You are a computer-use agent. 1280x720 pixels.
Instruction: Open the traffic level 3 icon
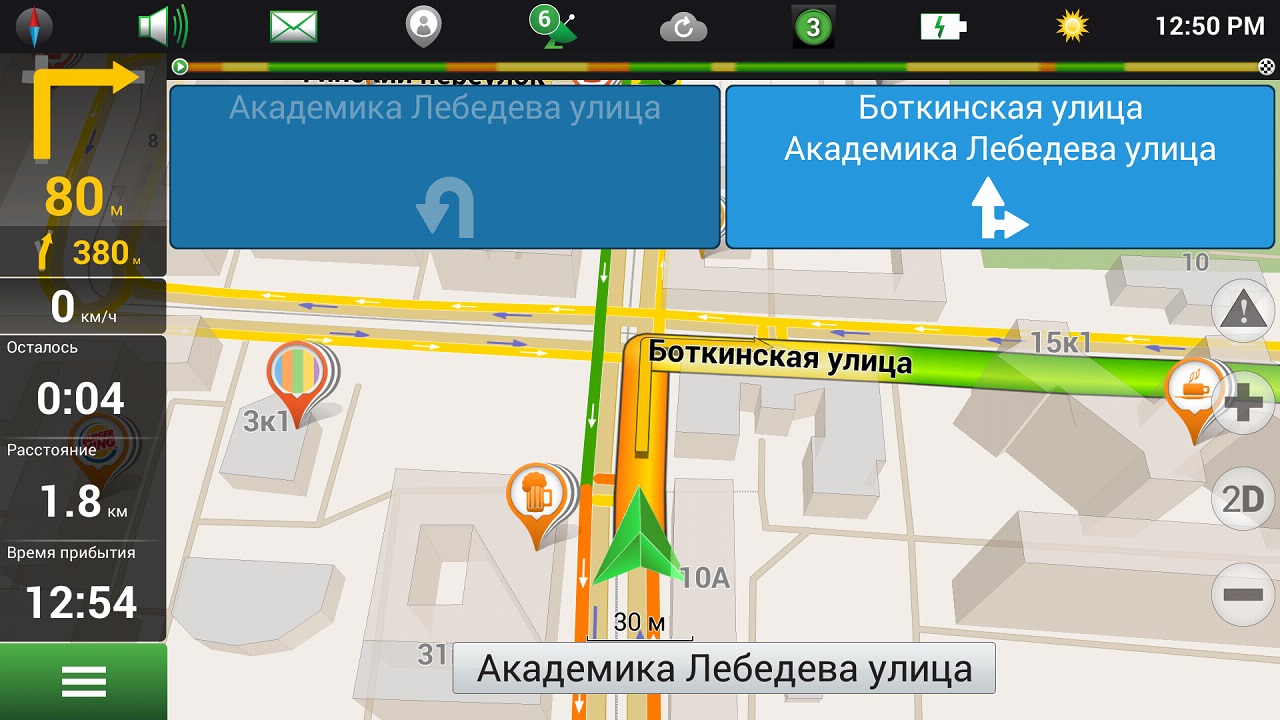pyautogui.click(x=813, y=27)
